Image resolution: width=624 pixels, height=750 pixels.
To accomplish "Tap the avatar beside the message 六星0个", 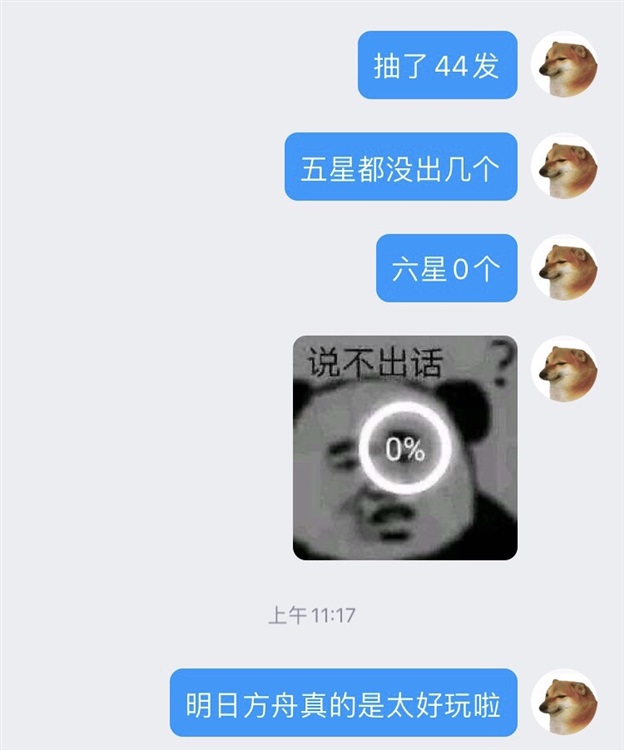I will pos(566,268).
